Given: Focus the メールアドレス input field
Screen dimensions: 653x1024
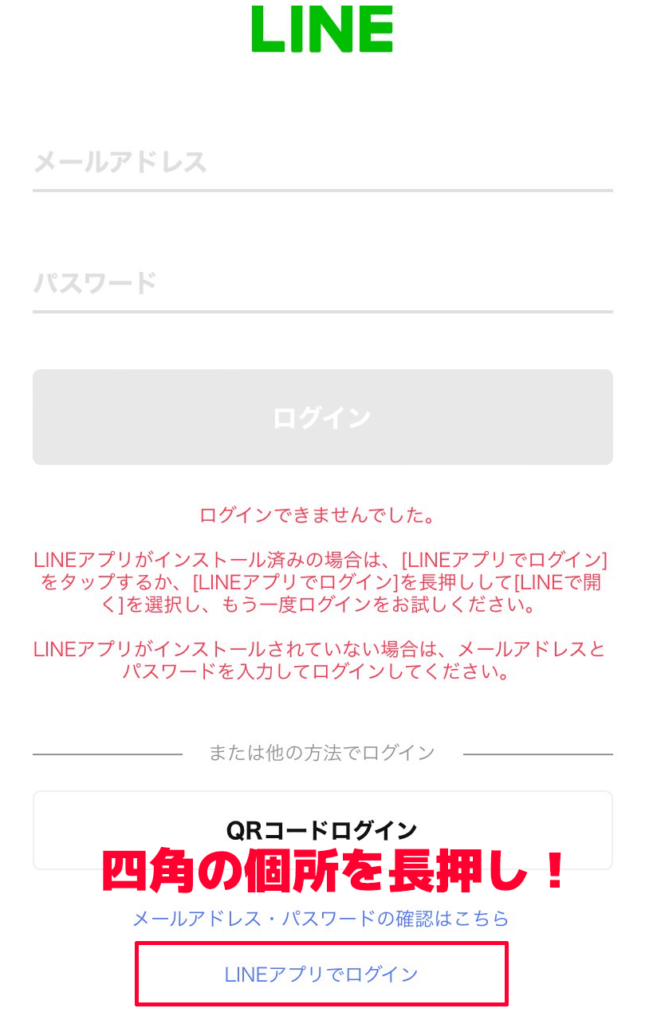Looking at the screenshot, I should coord(322,162).
